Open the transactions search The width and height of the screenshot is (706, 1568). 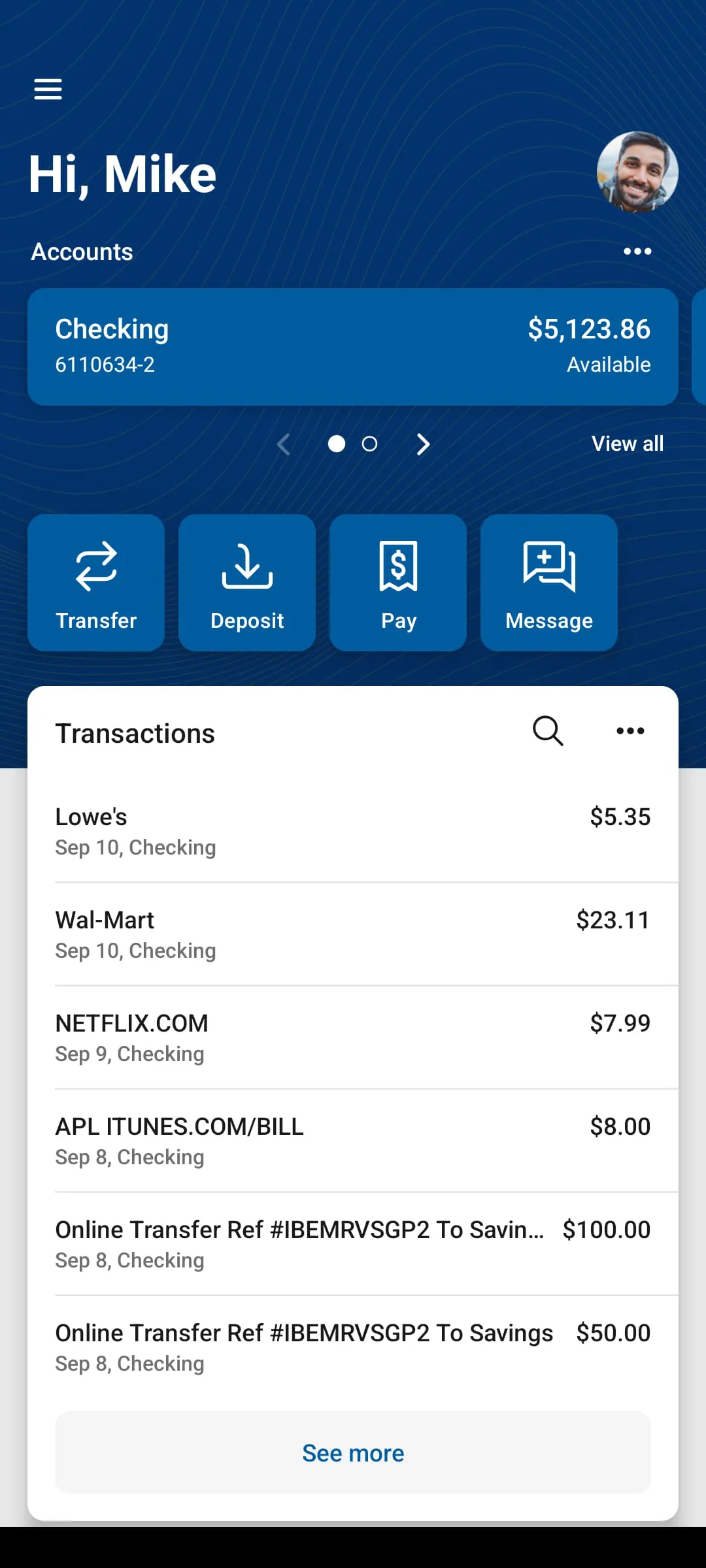pyautogui.click(x=548, y=731)
